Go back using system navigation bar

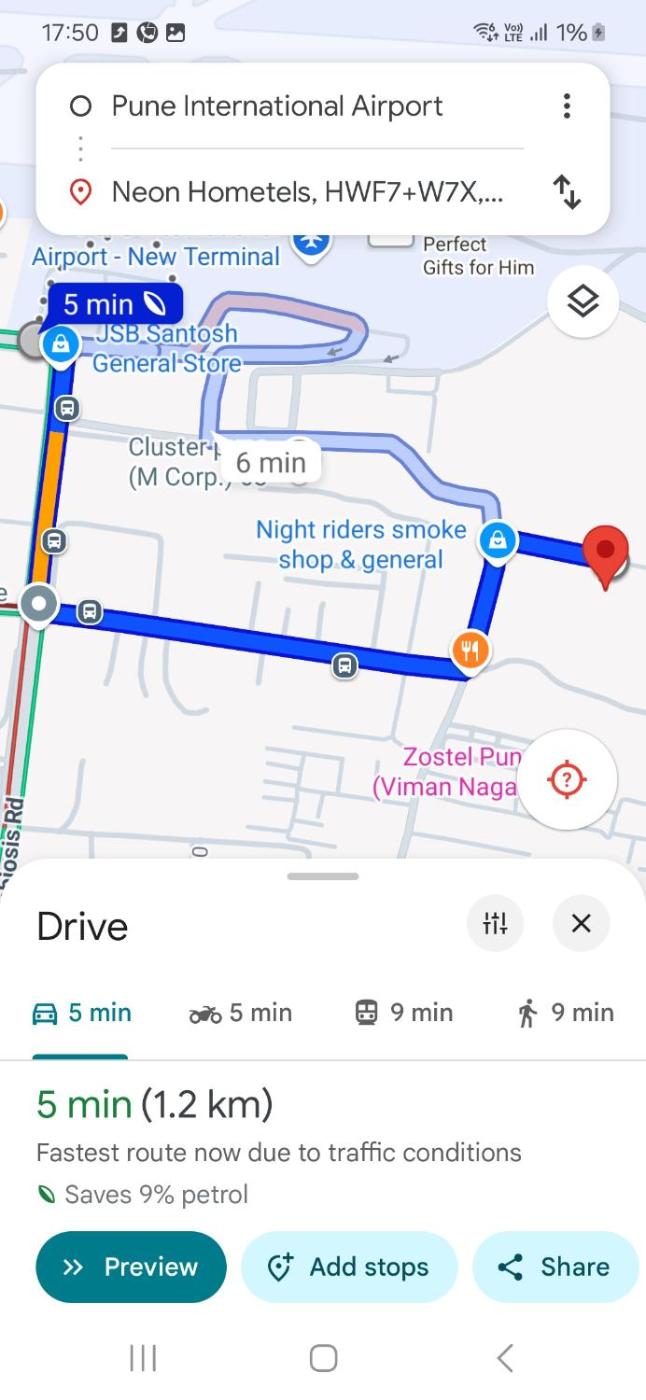[x=505, y=1358]
